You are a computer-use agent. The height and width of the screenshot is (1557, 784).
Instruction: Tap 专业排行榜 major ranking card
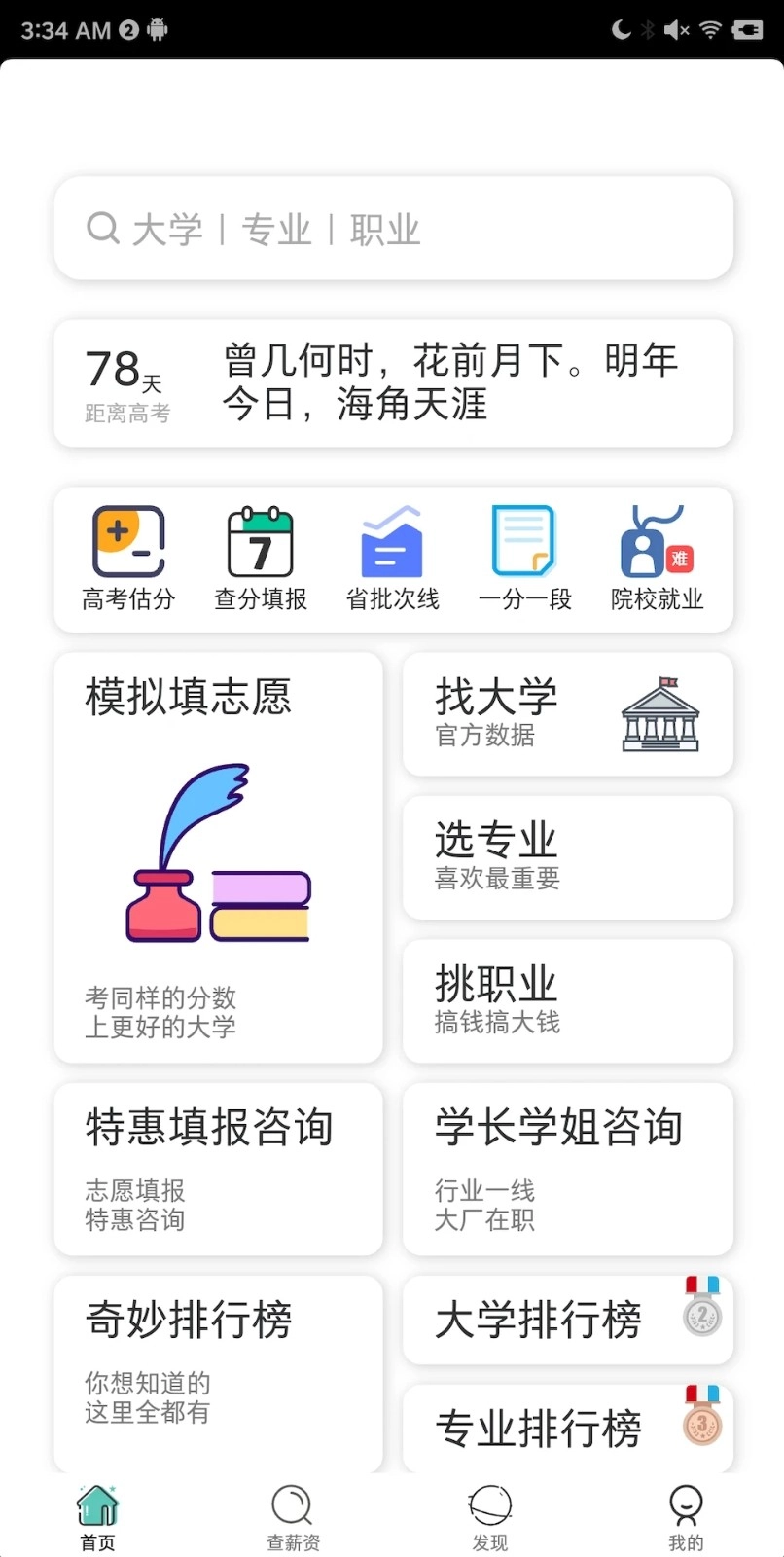click(567, 1426)
